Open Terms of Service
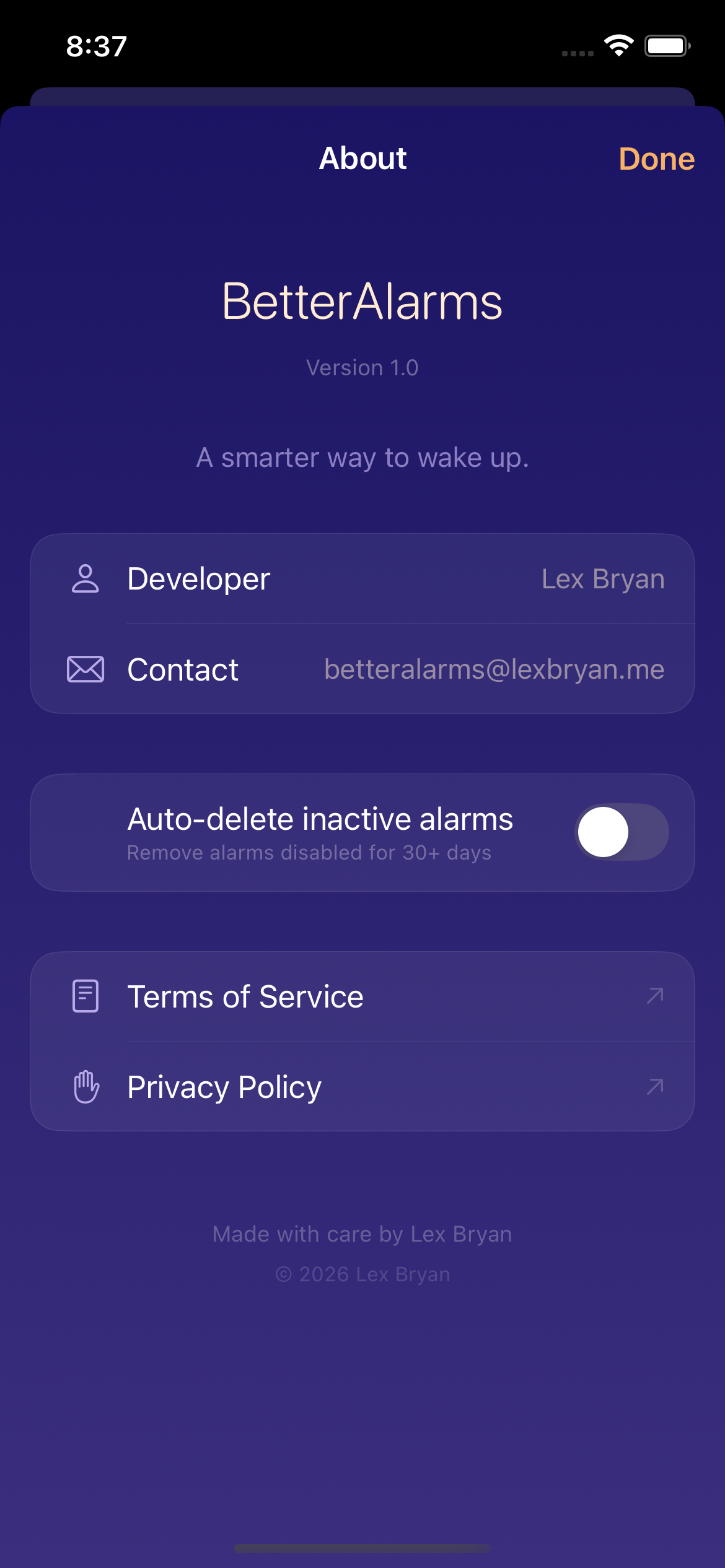The width and height of the screenshot is (725, 1568). tap(362, 996)
